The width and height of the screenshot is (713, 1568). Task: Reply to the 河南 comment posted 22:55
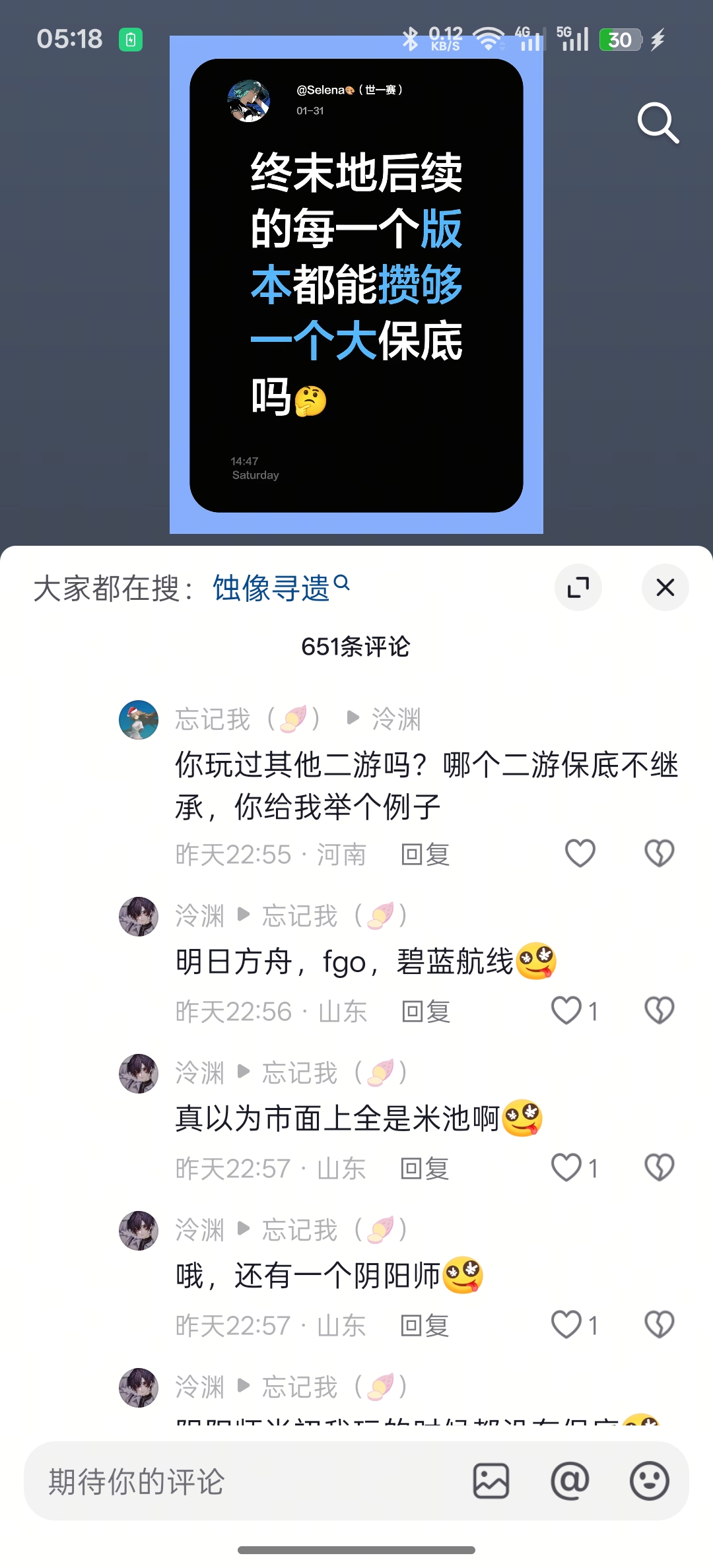[425, 855]
